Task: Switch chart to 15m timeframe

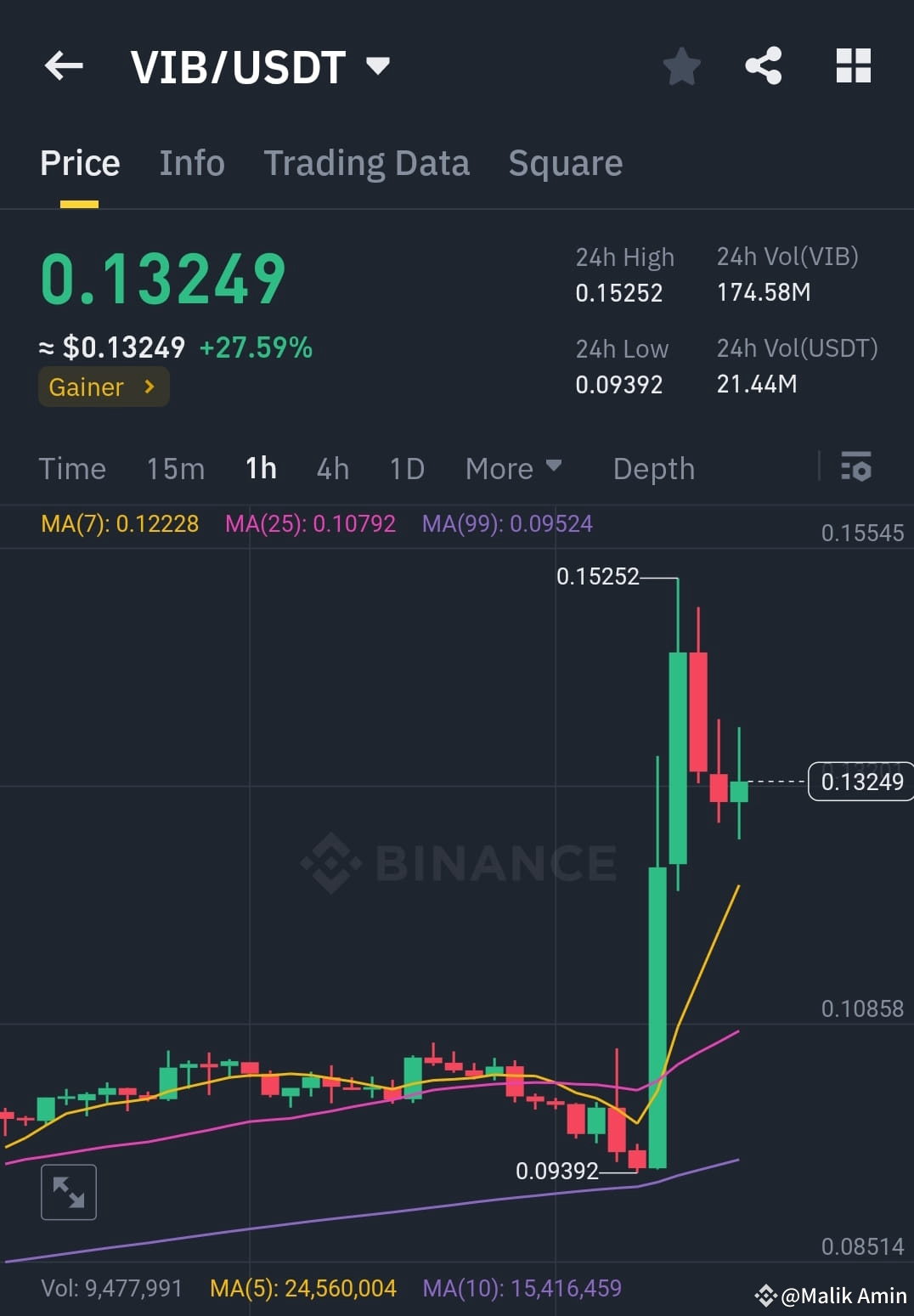Action: point(175,468)
